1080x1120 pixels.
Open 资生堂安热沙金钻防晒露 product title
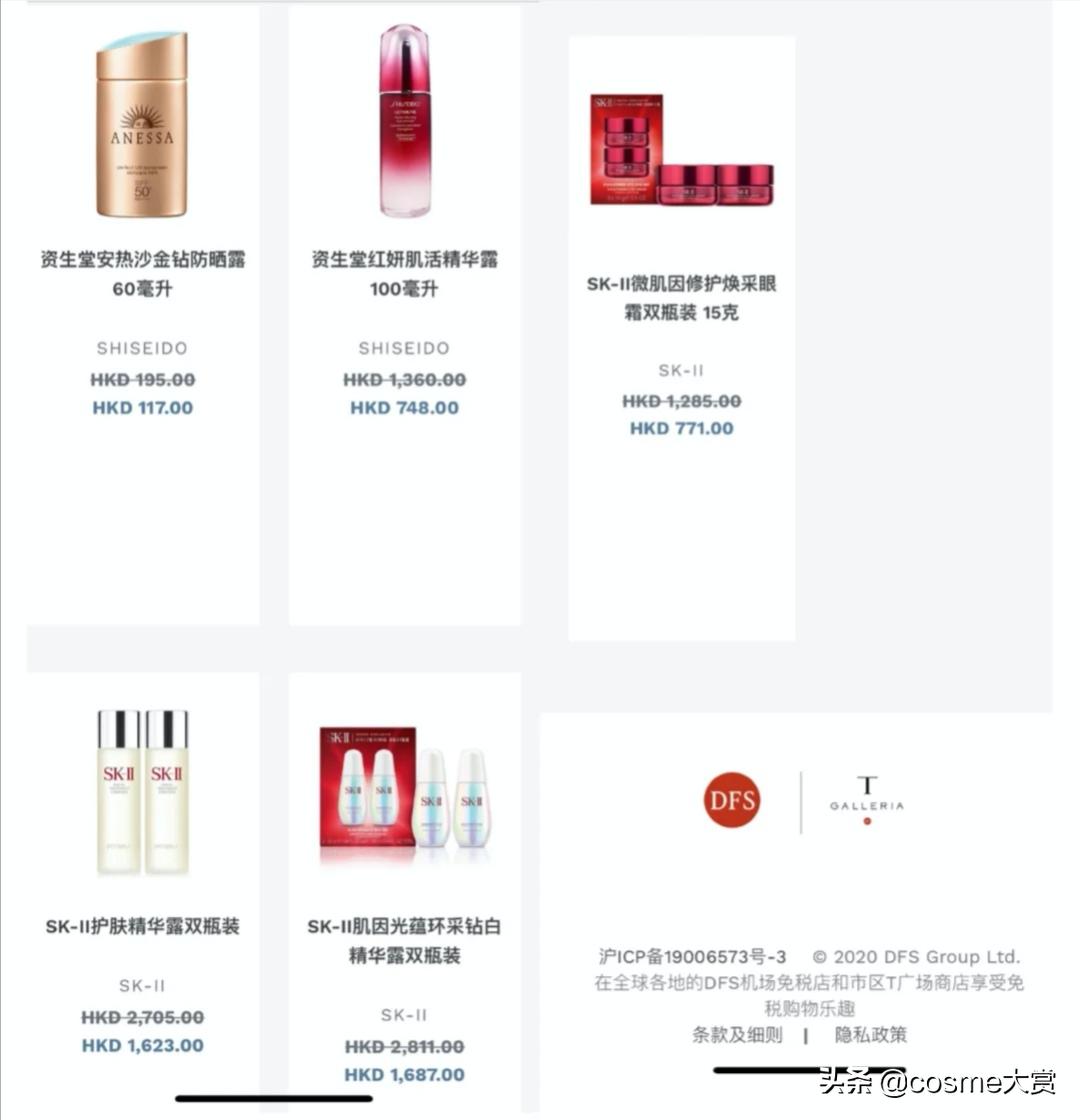coord(143,274)
